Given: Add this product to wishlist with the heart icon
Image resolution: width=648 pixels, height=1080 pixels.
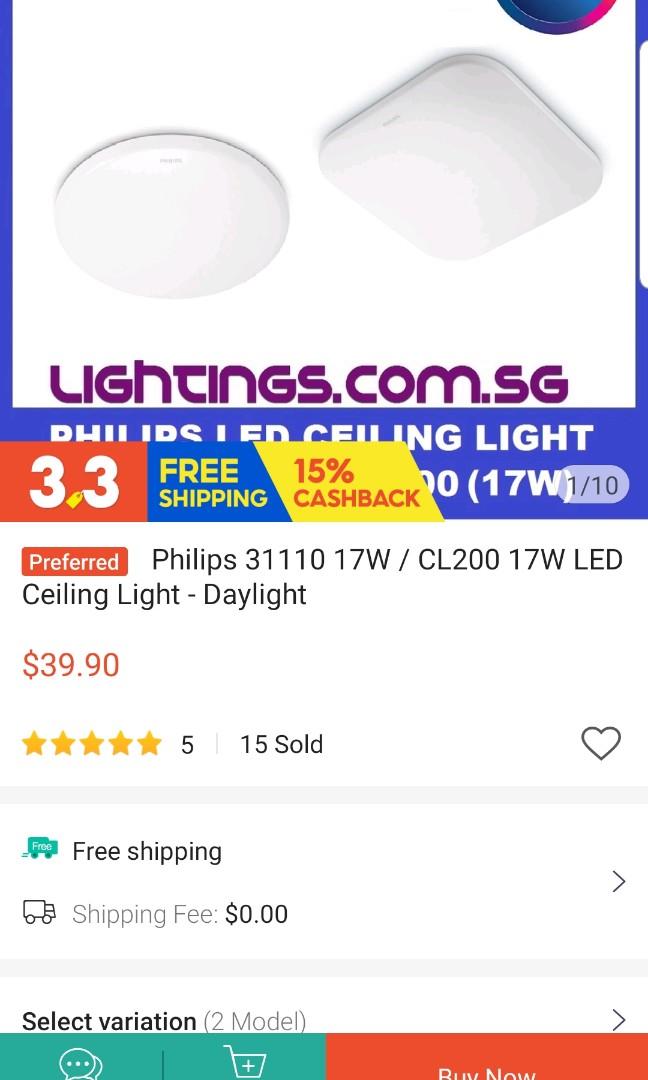Looking at the screenshot, I should point(601,743).
